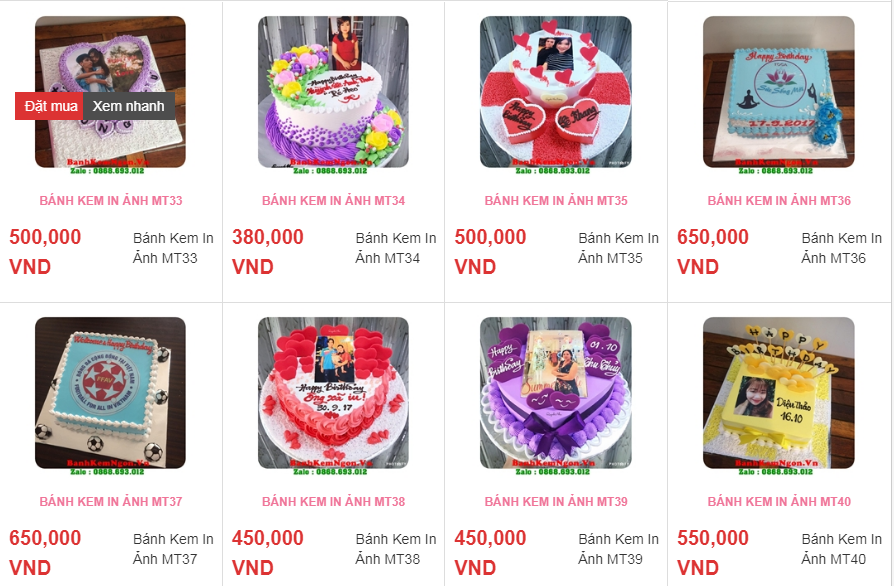View the cake photo for MT35
894x586 pixels.
tap(556, 92)
